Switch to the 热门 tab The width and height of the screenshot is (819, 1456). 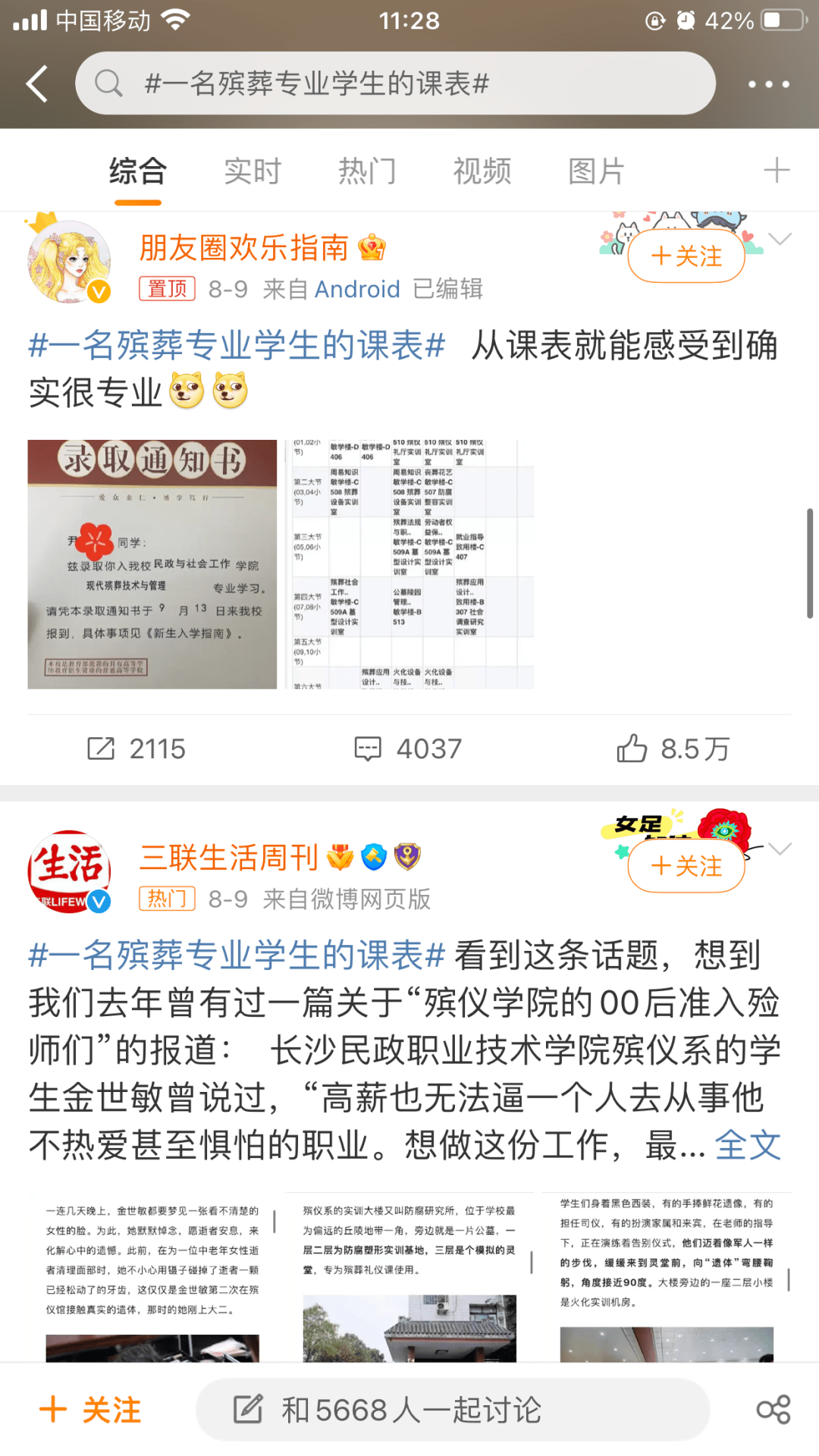[367, 171]
